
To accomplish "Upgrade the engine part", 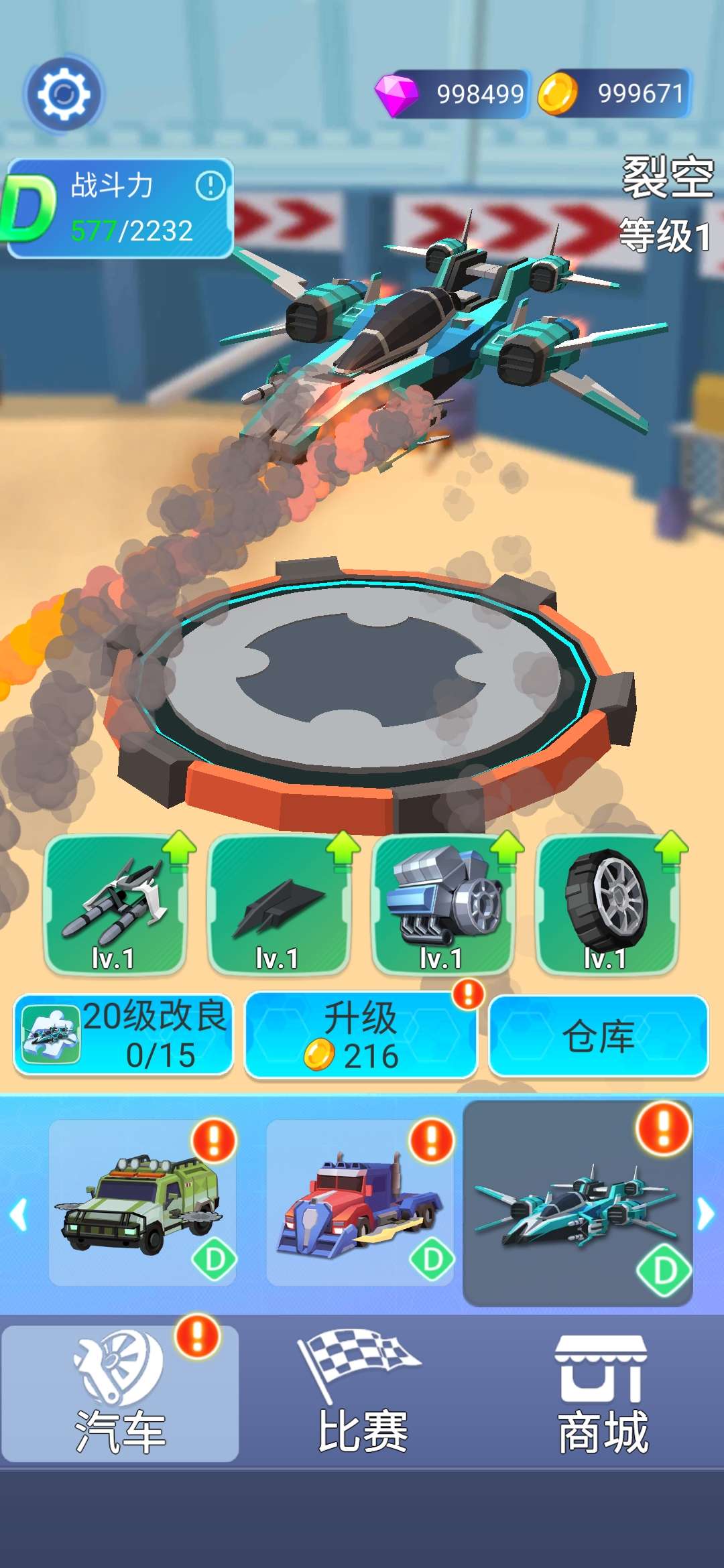I will pos(443,904).
